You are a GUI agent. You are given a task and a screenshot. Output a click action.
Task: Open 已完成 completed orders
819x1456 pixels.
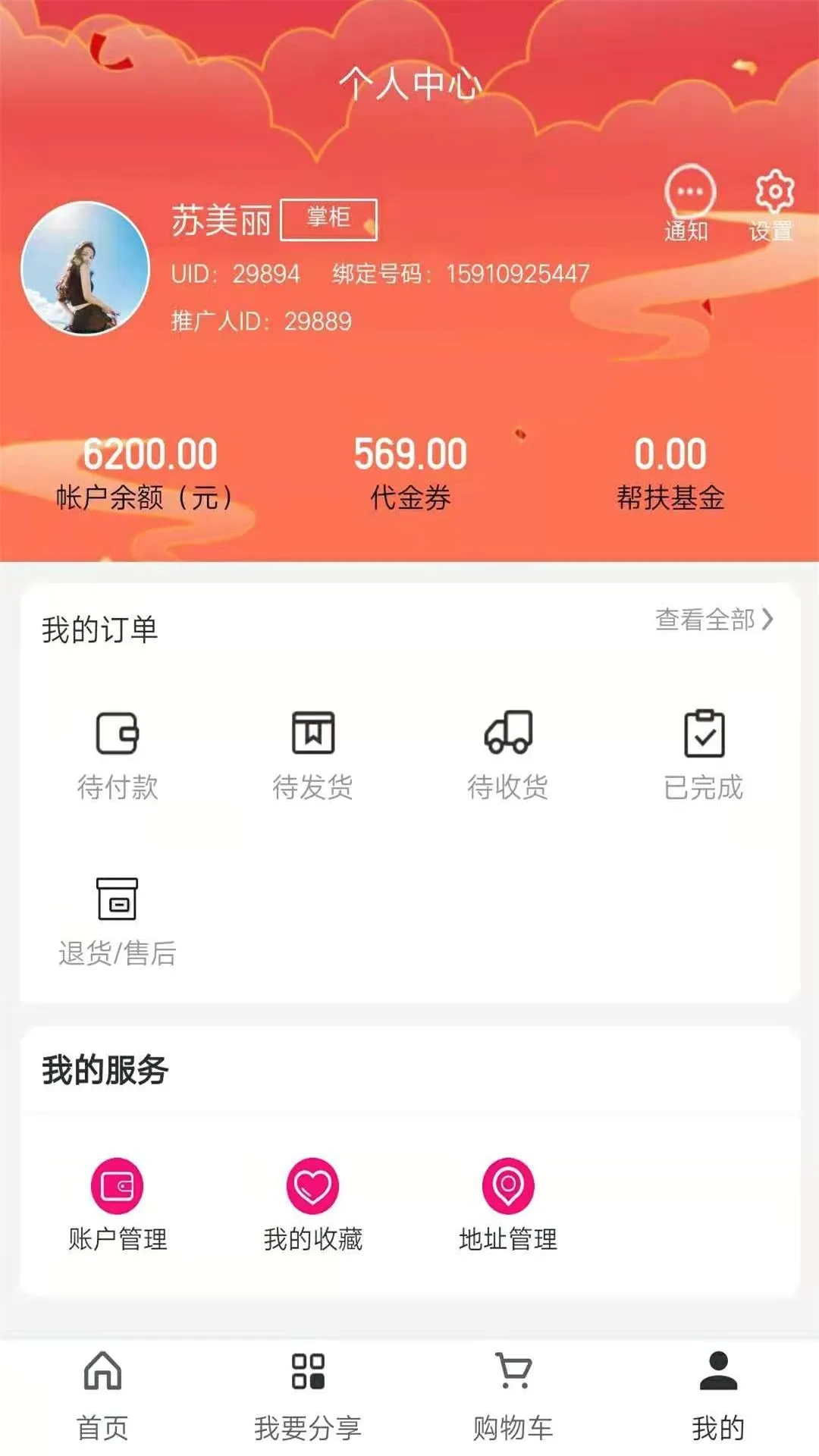tap(704, 755)
